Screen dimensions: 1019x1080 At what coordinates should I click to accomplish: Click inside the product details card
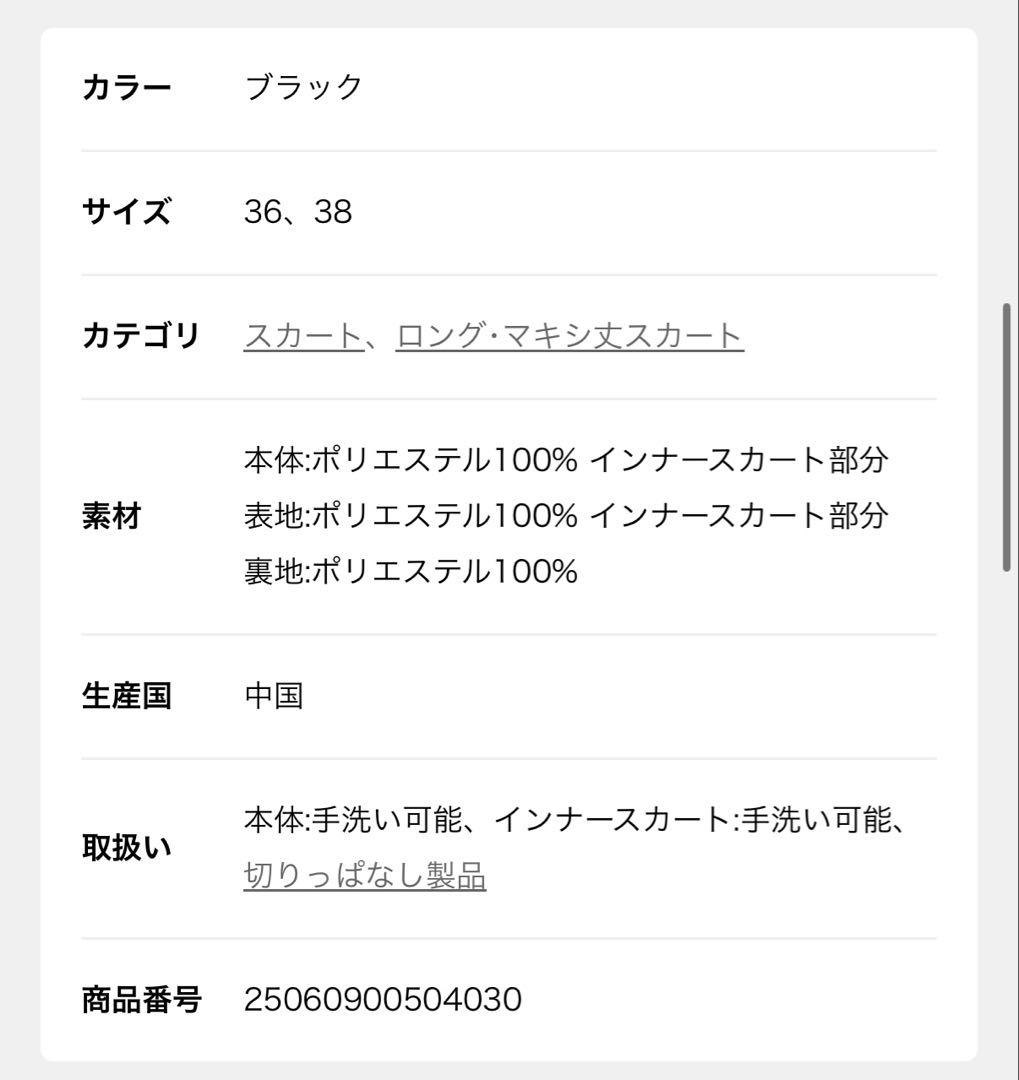[x=510, y=620]
